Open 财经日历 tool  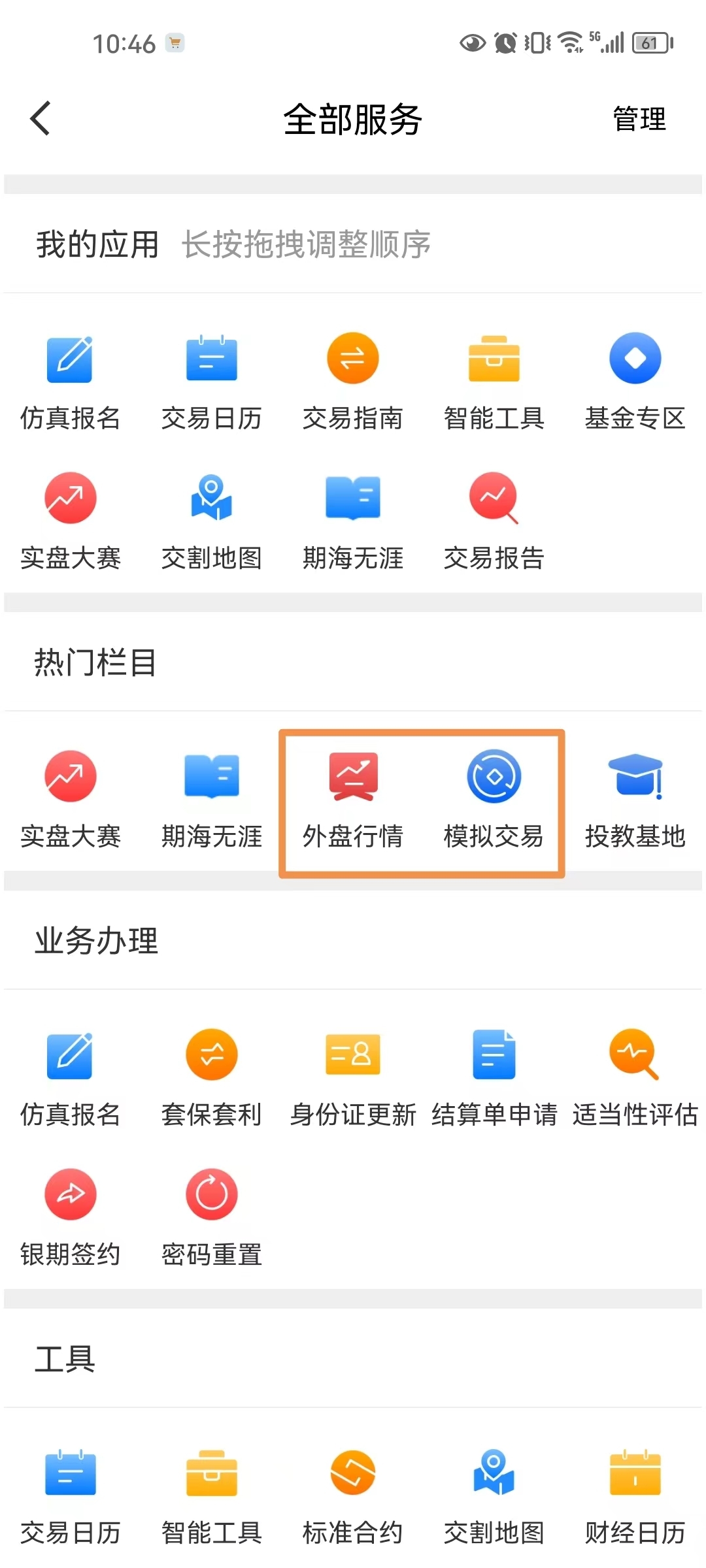tap(635, 1496)
